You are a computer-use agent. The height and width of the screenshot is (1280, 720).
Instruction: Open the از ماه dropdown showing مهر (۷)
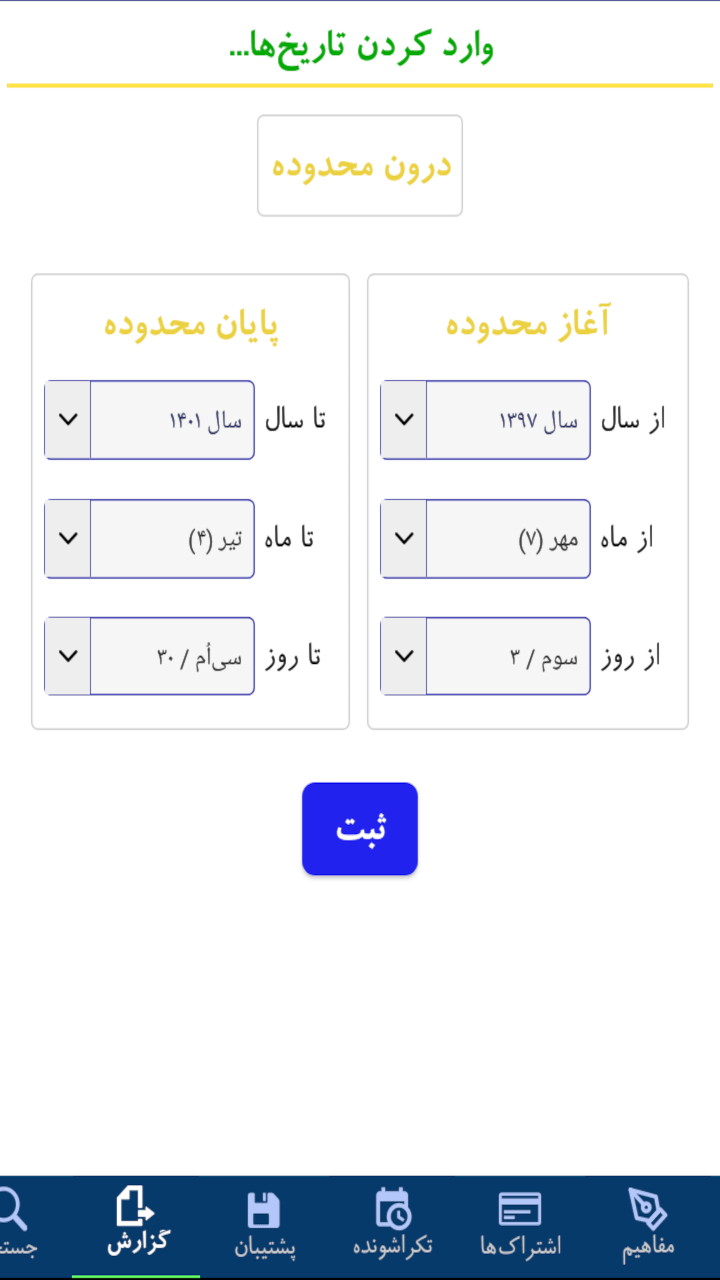tap(402, 538)
